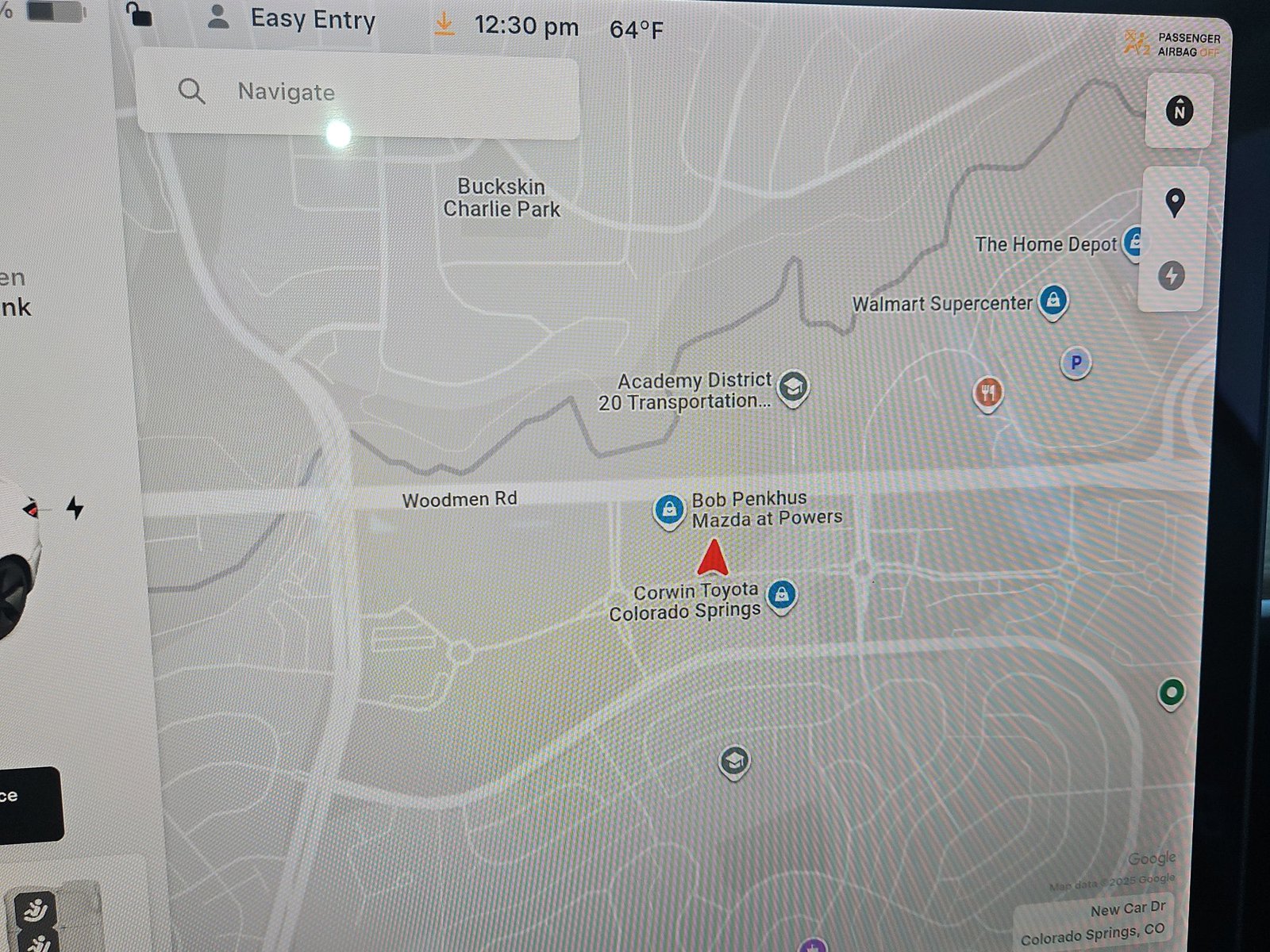Image resolution: width=1270 pixels, height=952 pixels.
Task: Tap the restaurant fork-and-knife map pin
Action: (987, 393)
